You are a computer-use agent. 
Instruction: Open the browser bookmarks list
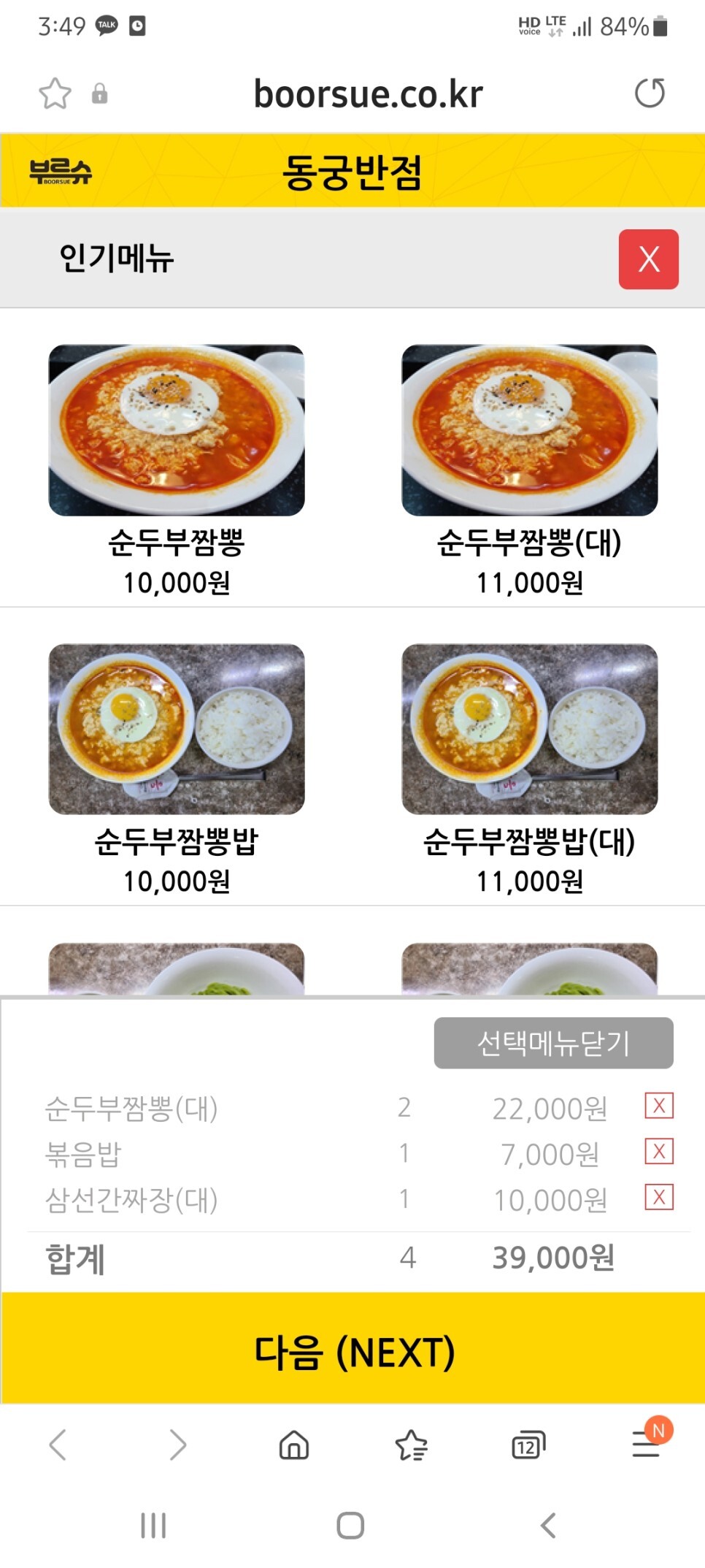(412, 1445)
